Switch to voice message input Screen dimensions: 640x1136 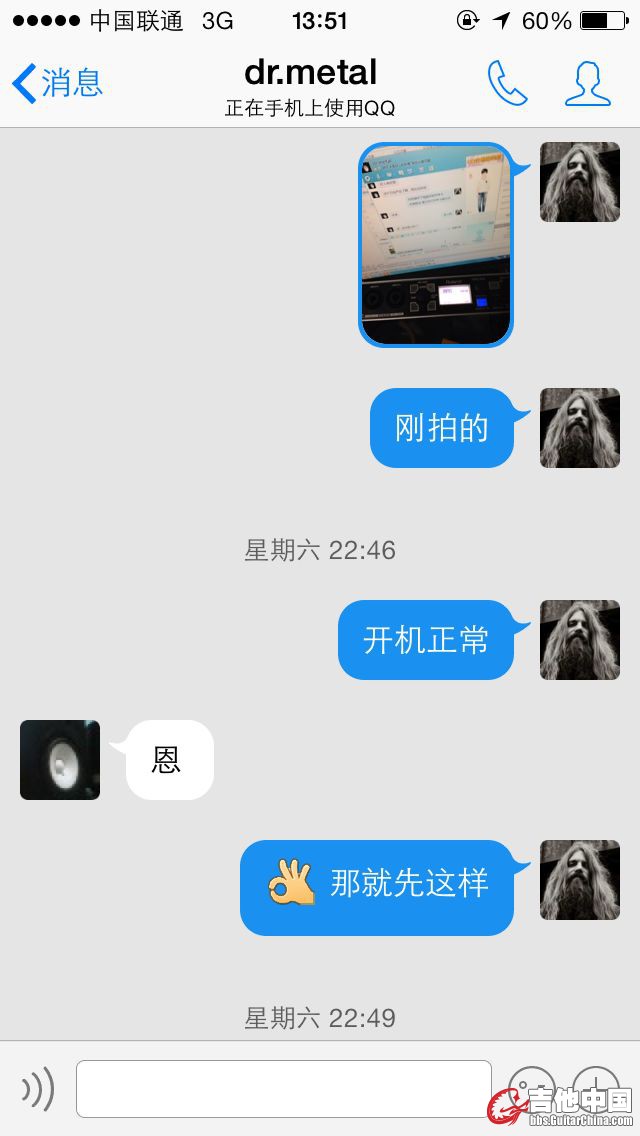(38, 1088)
